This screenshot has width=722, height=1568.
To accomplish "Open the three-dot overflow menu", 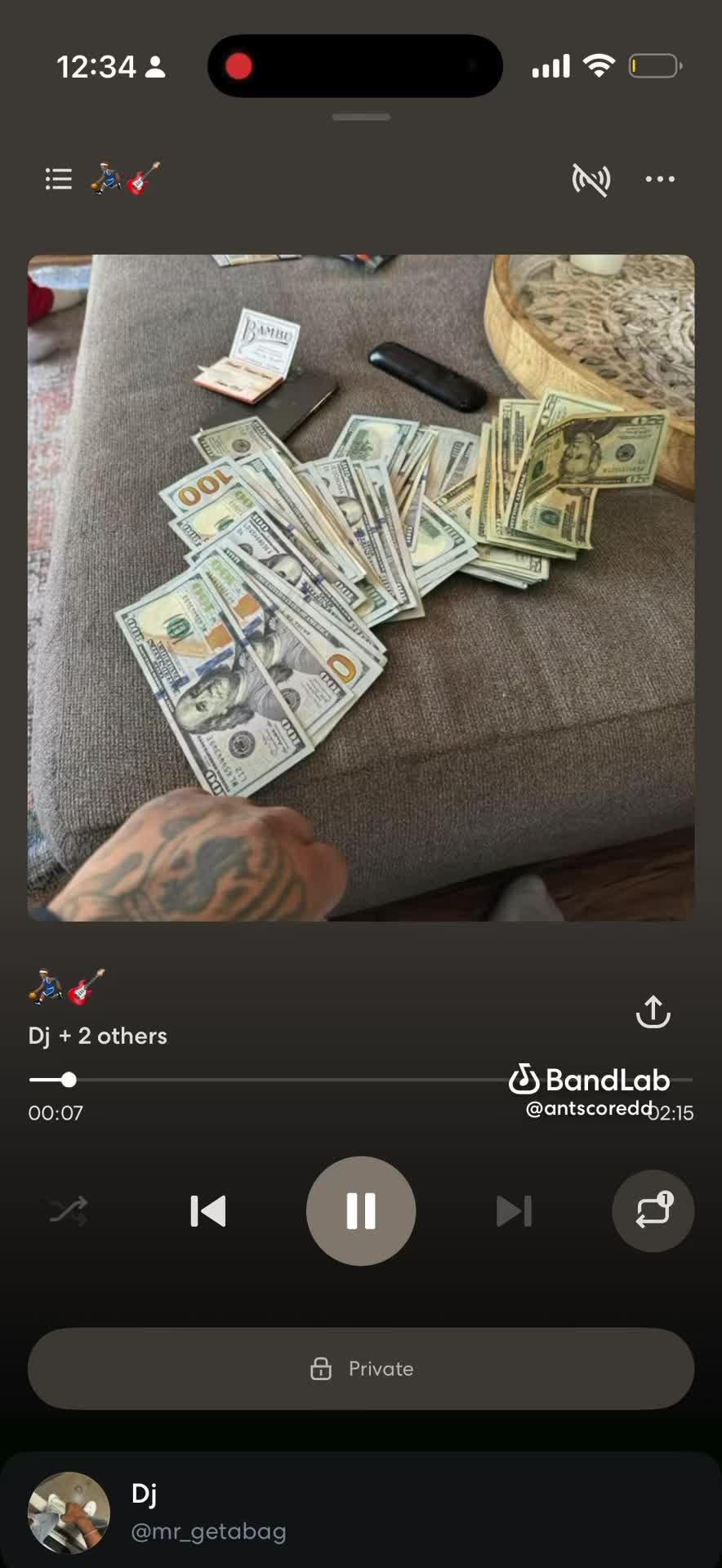I will pos(660,179).
